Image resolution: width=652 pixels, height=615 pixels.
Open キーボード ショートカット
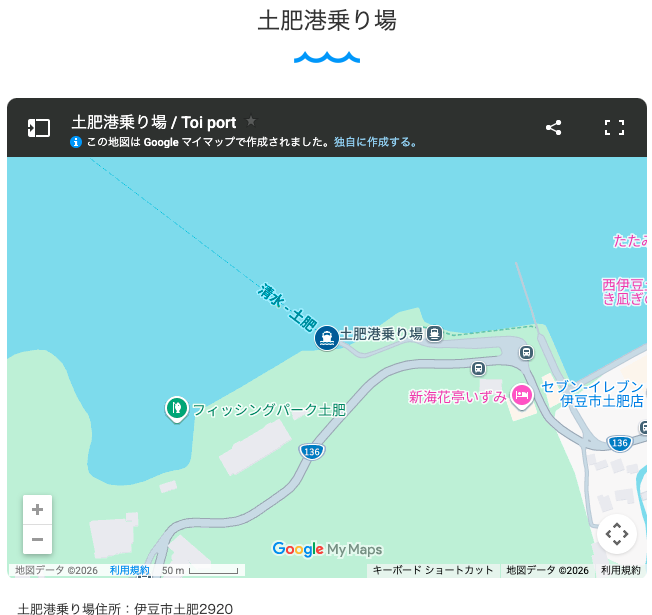(x=433, y=570)
